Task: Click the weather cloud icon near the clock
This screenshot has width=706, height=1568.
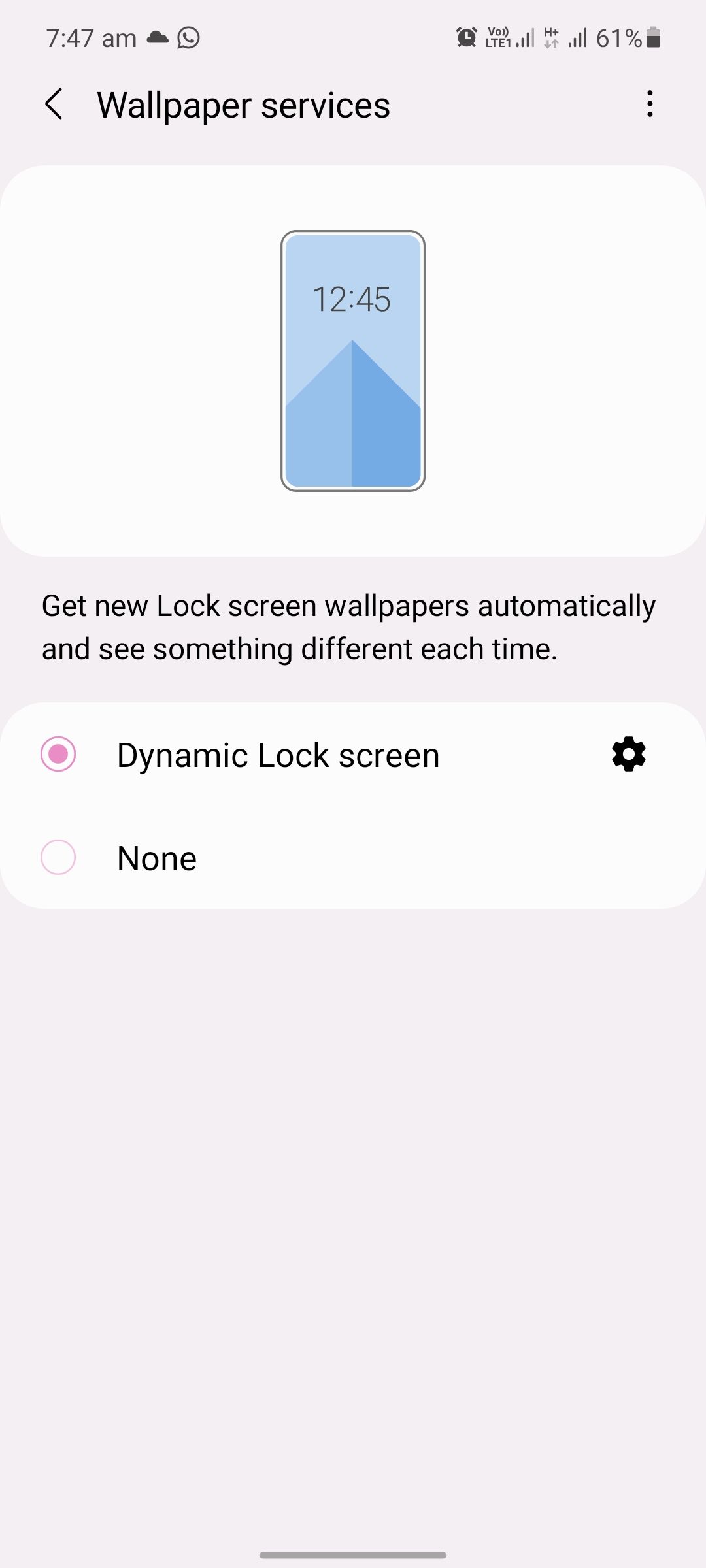Action: (156, 38)
